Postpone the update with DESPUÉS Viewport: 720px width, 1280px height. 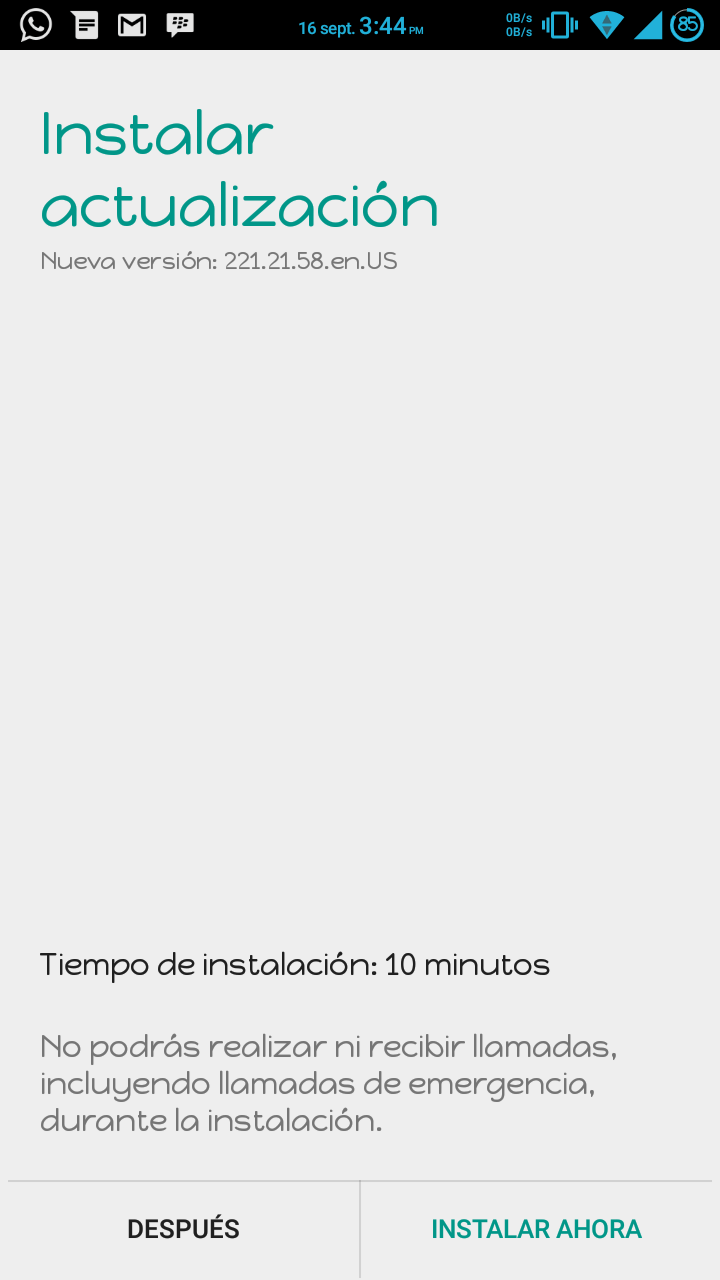183,1229
